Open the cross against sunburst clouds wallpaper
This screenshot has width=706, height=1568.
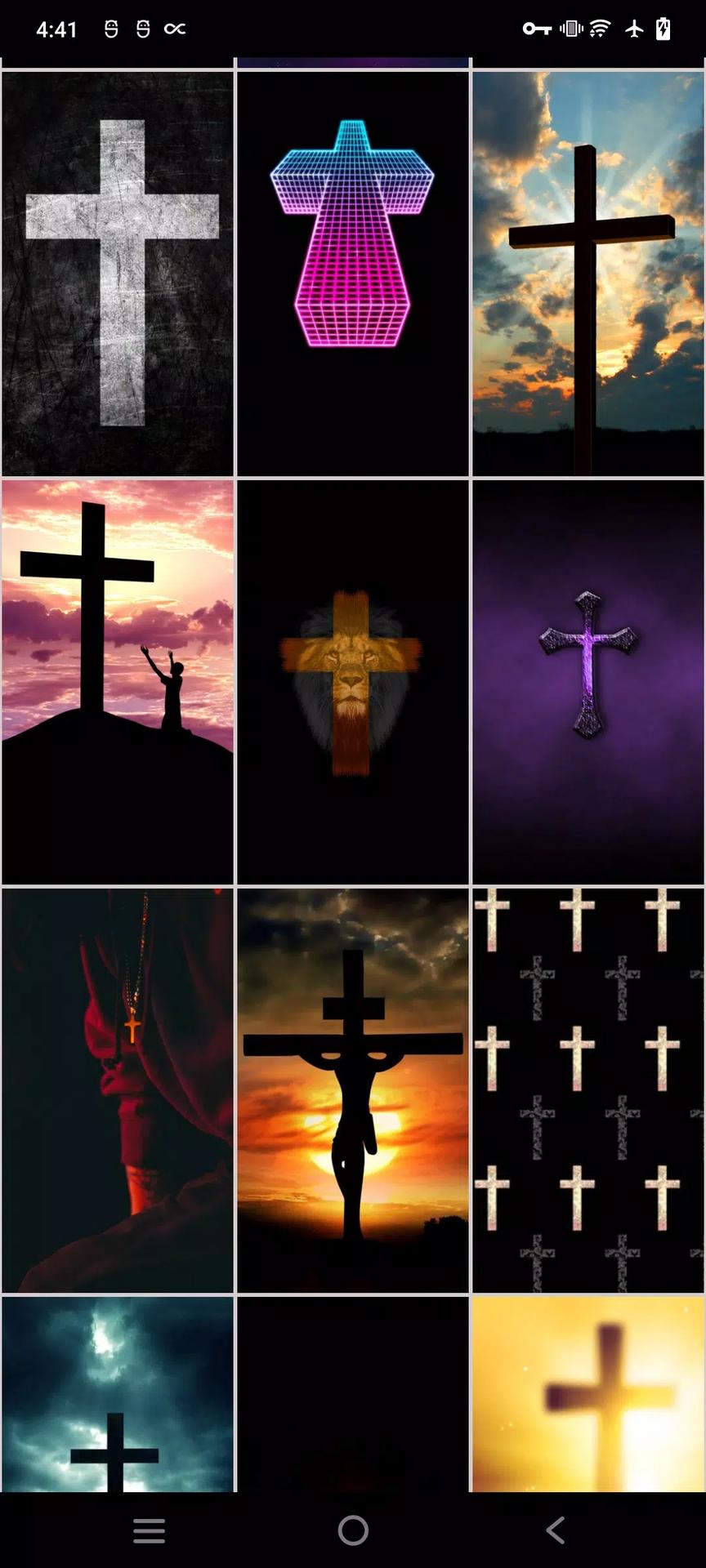click(588, 274)
